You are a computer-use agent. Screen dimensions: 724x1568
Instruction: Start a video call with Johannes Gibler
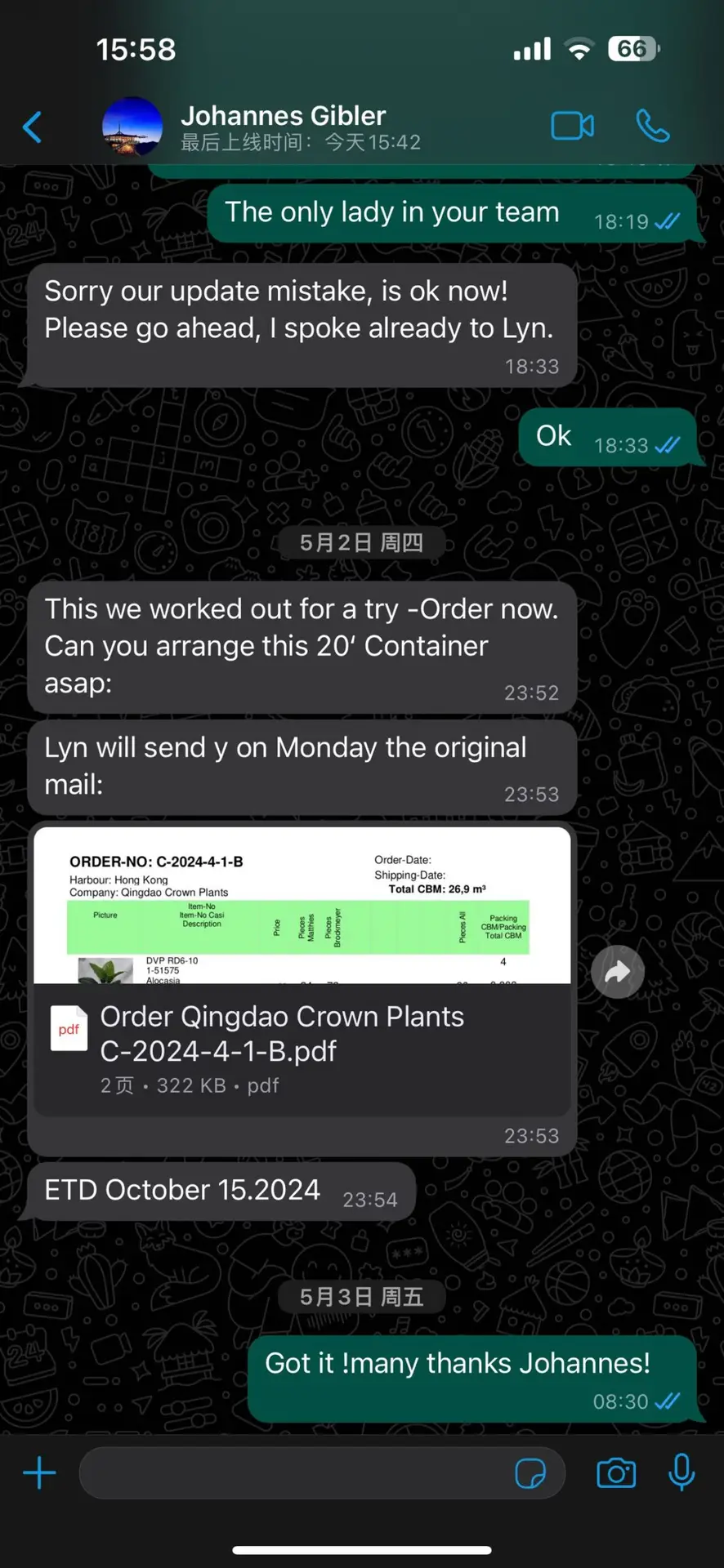point(572,127)
